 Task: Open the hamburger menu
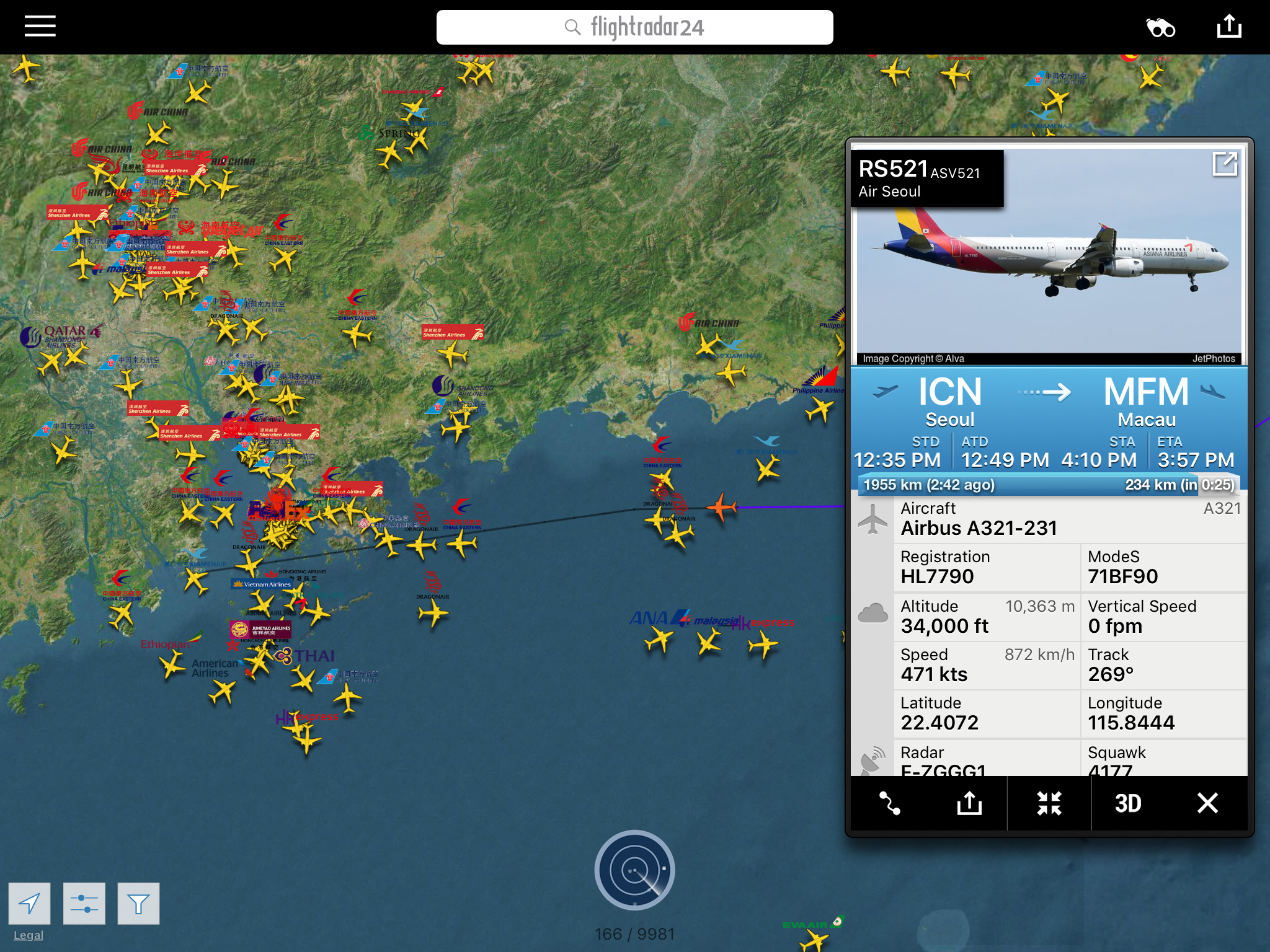coord(40,27)
